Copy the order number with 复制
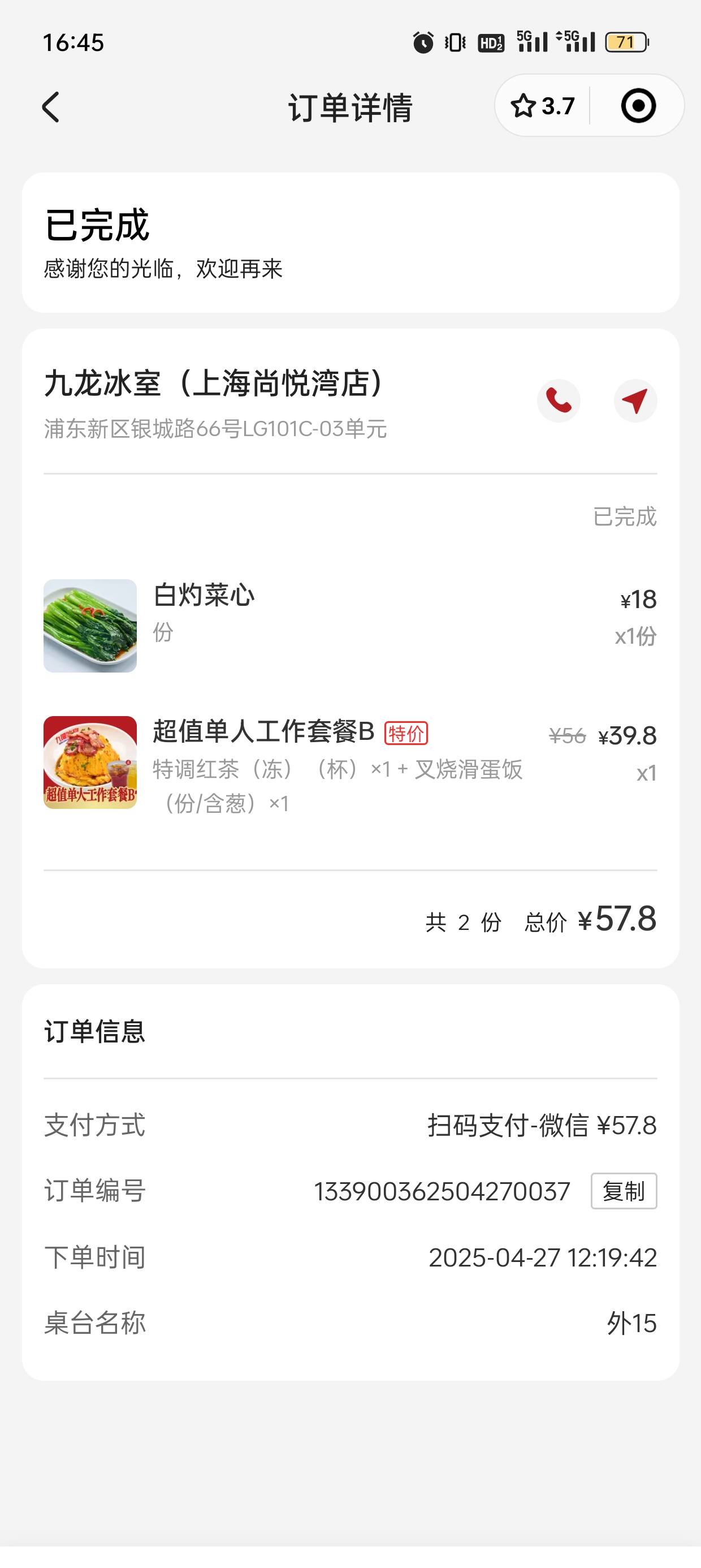Viewport: 701px width, 1568px height. pos(624,1191)
